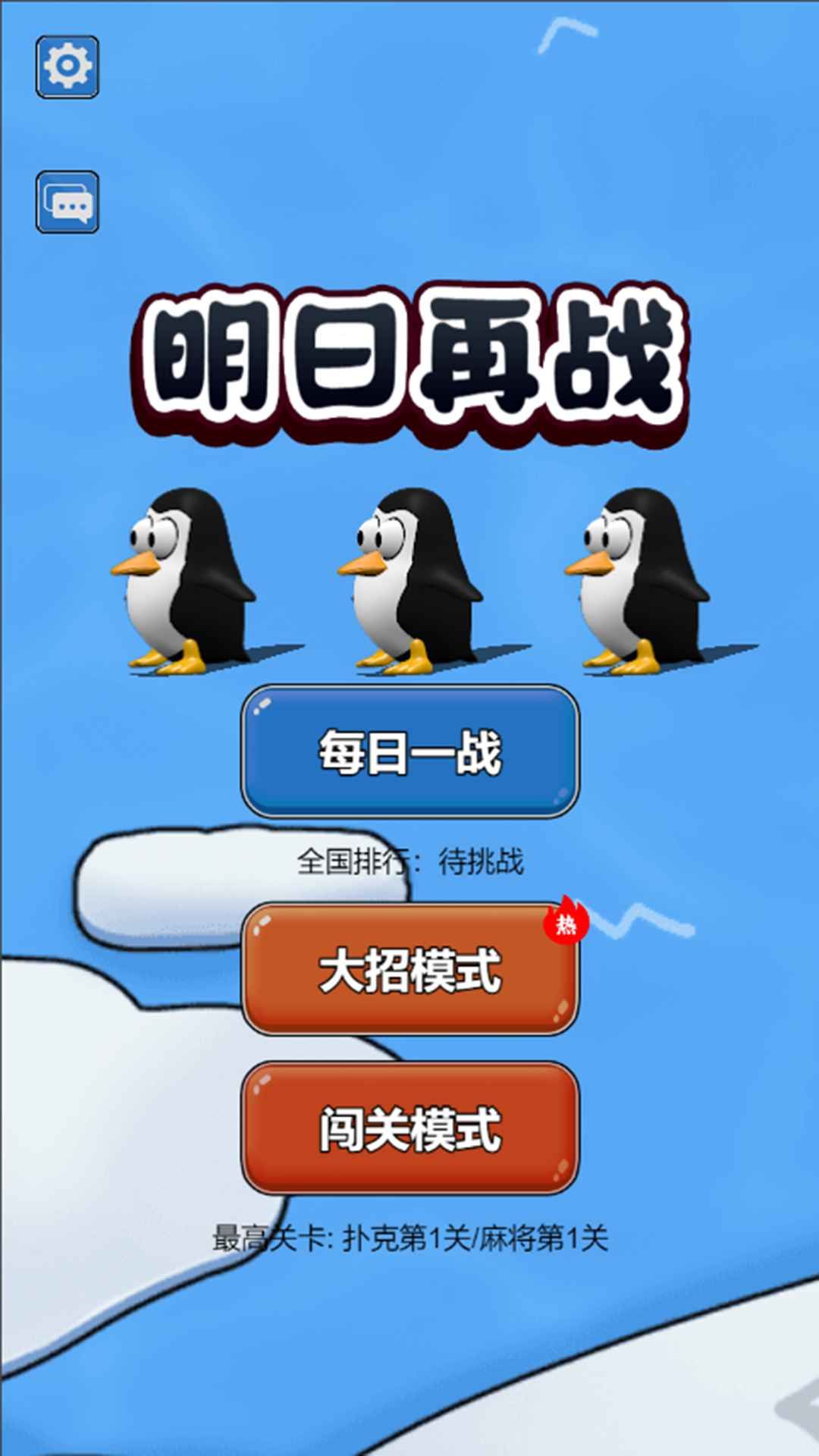Play 闯关模式 level mode
The height and width of the screenshot is (1456, 819).
[410, 1128]
